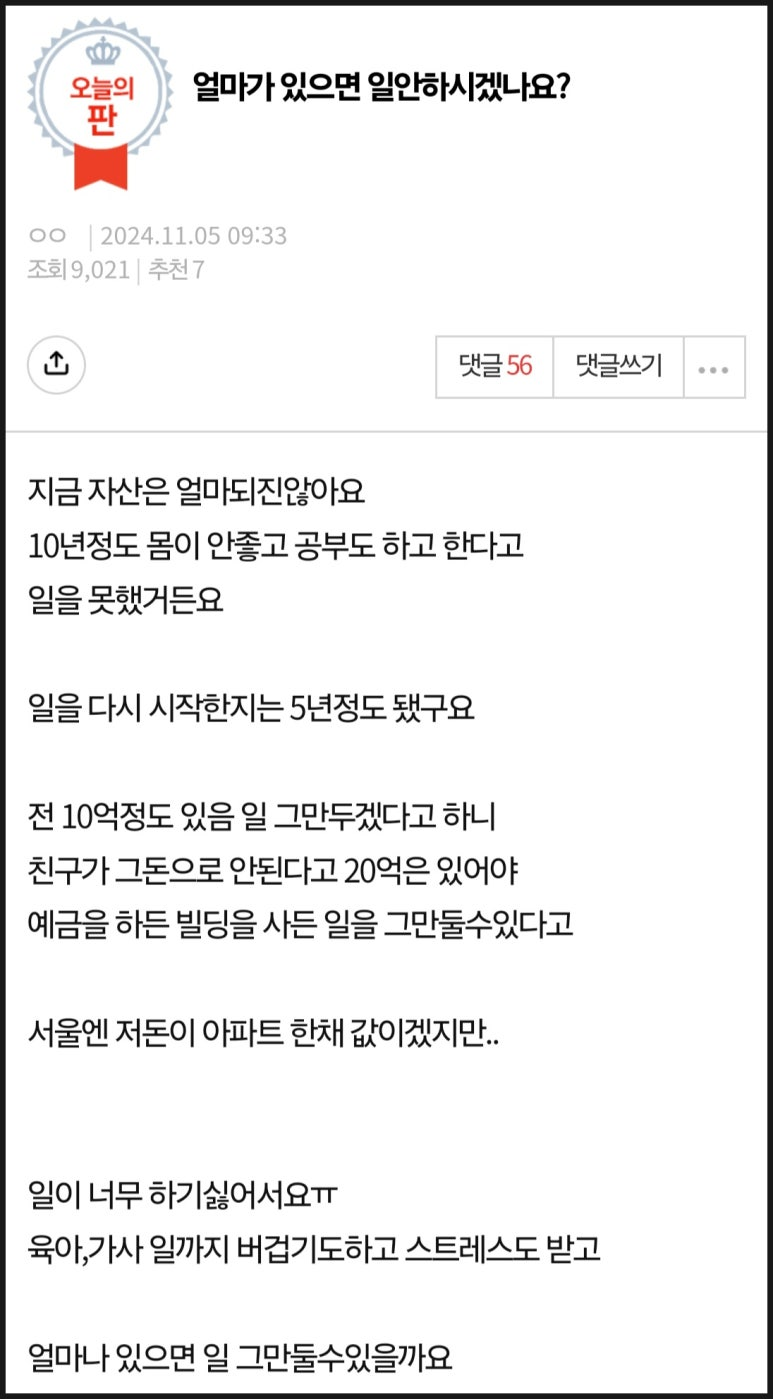
Task: Share this post via the share icon
Action: 56,365
